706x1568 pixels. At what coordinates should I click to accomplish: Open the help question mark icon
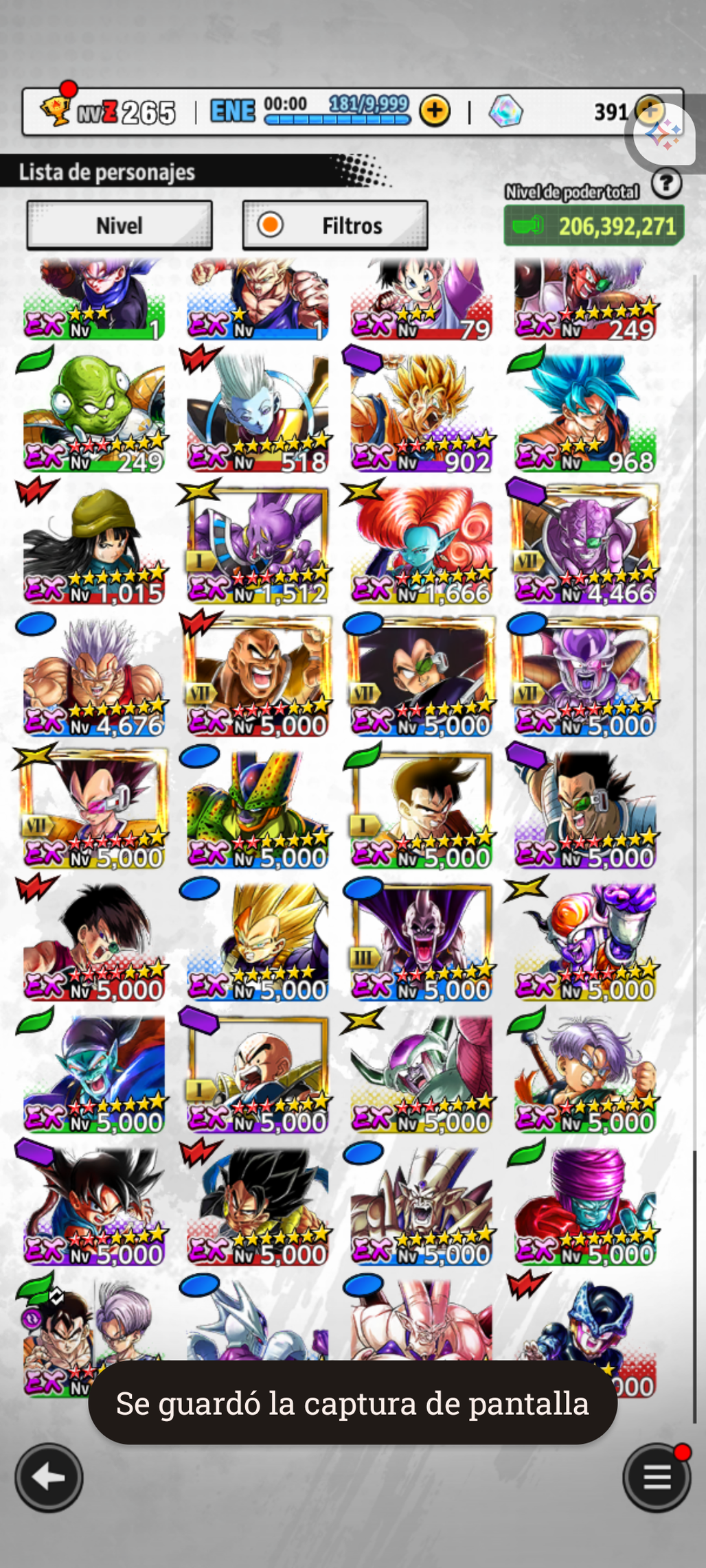[666, 184]
